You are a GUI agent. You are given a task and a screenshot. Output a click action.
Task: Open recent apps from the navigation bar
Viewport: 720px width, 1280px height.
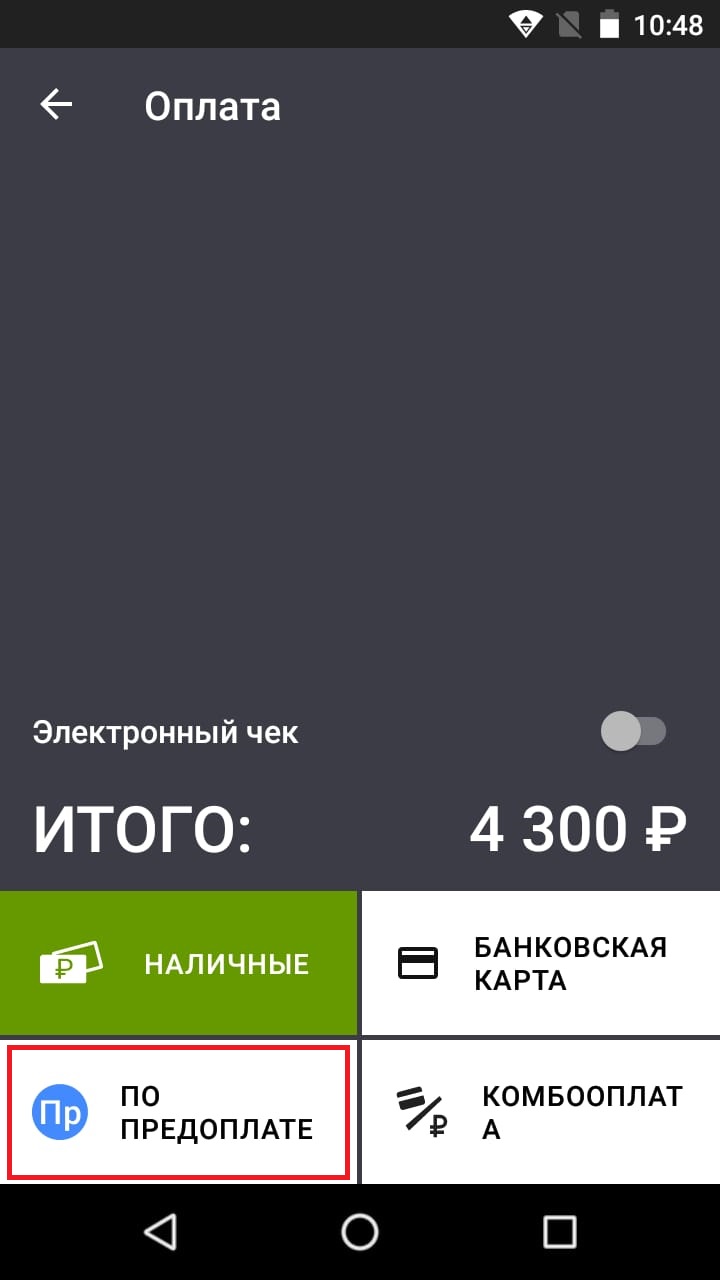pyautogui.click(x=559, y=1232)
